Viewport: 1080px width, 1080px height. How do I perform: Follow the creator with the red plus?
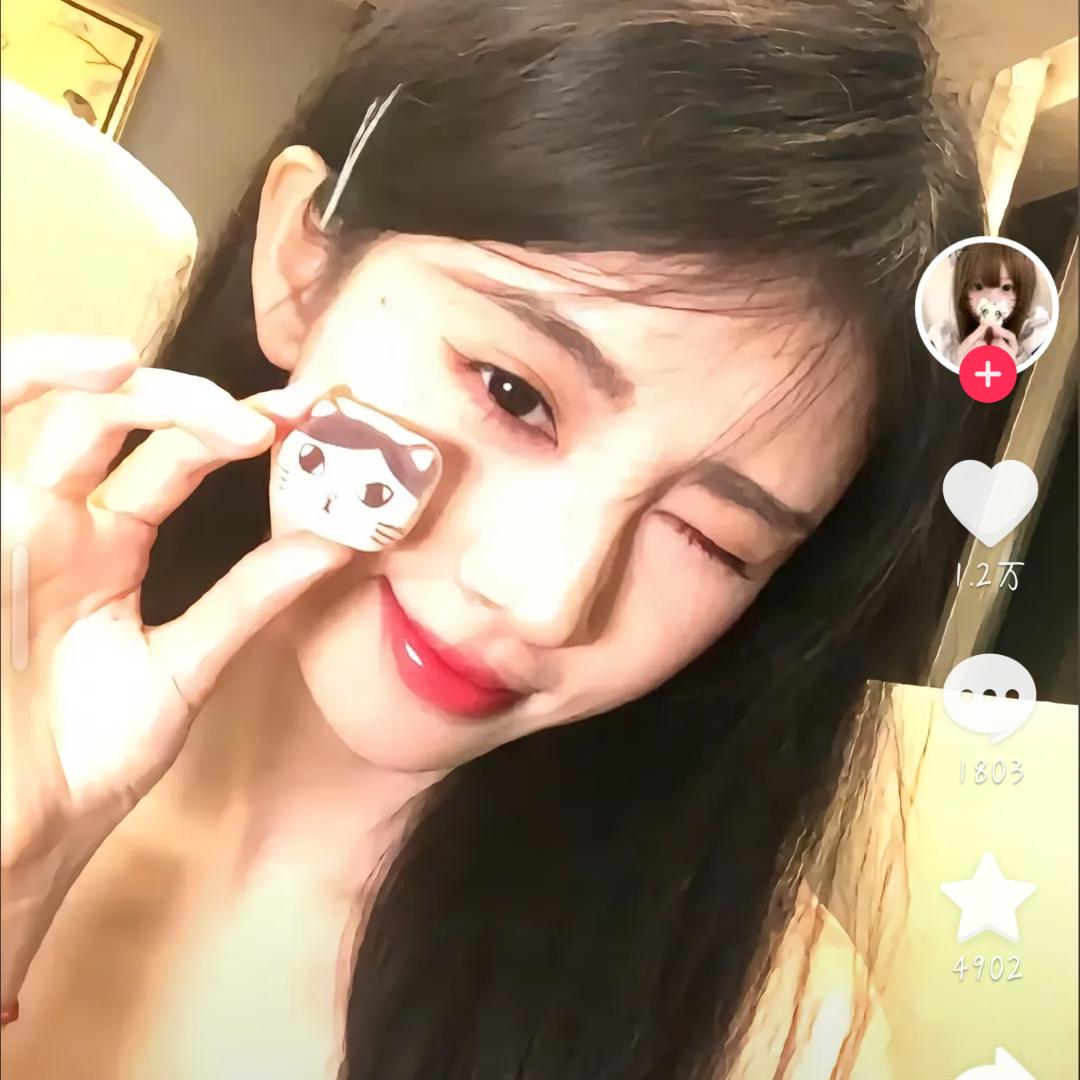pyautogui.click(x=987, y=376)
